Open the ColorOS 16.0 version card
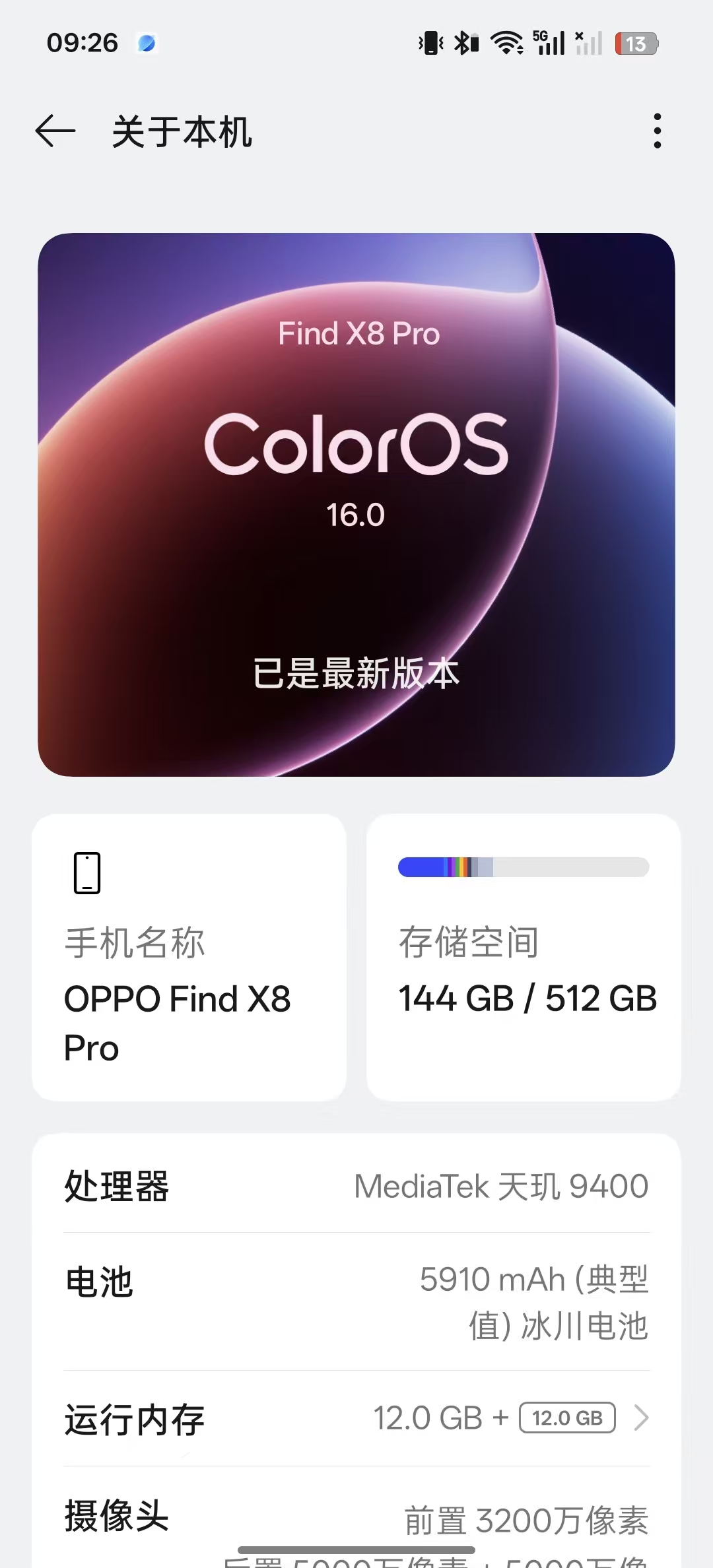713x1568 pixels. (356, 504)
